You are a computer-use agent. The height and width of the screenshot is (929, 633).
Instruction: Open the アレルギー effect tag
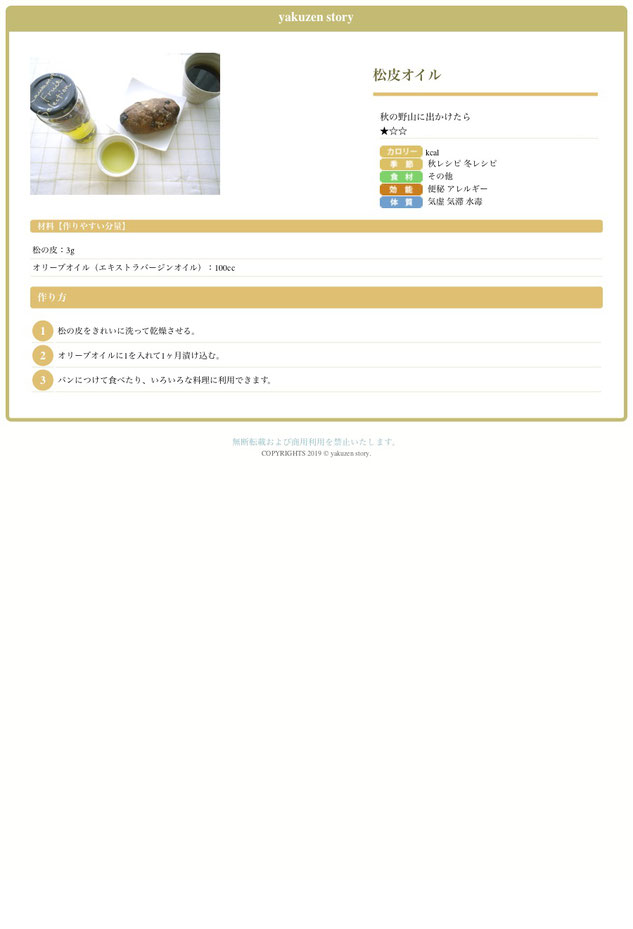point(468,189)
